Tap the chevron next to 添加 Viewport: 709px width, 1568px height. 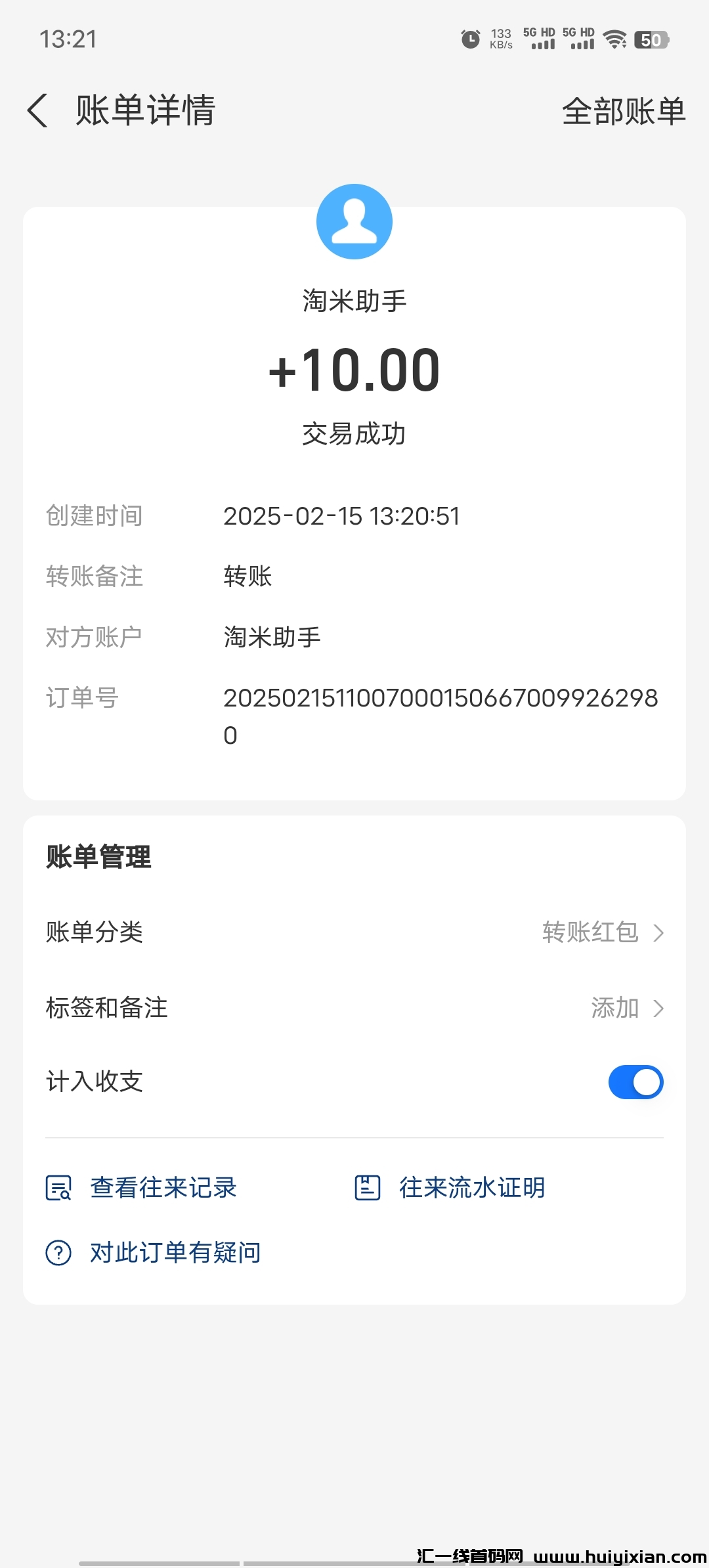click(x=657, y=1008)
